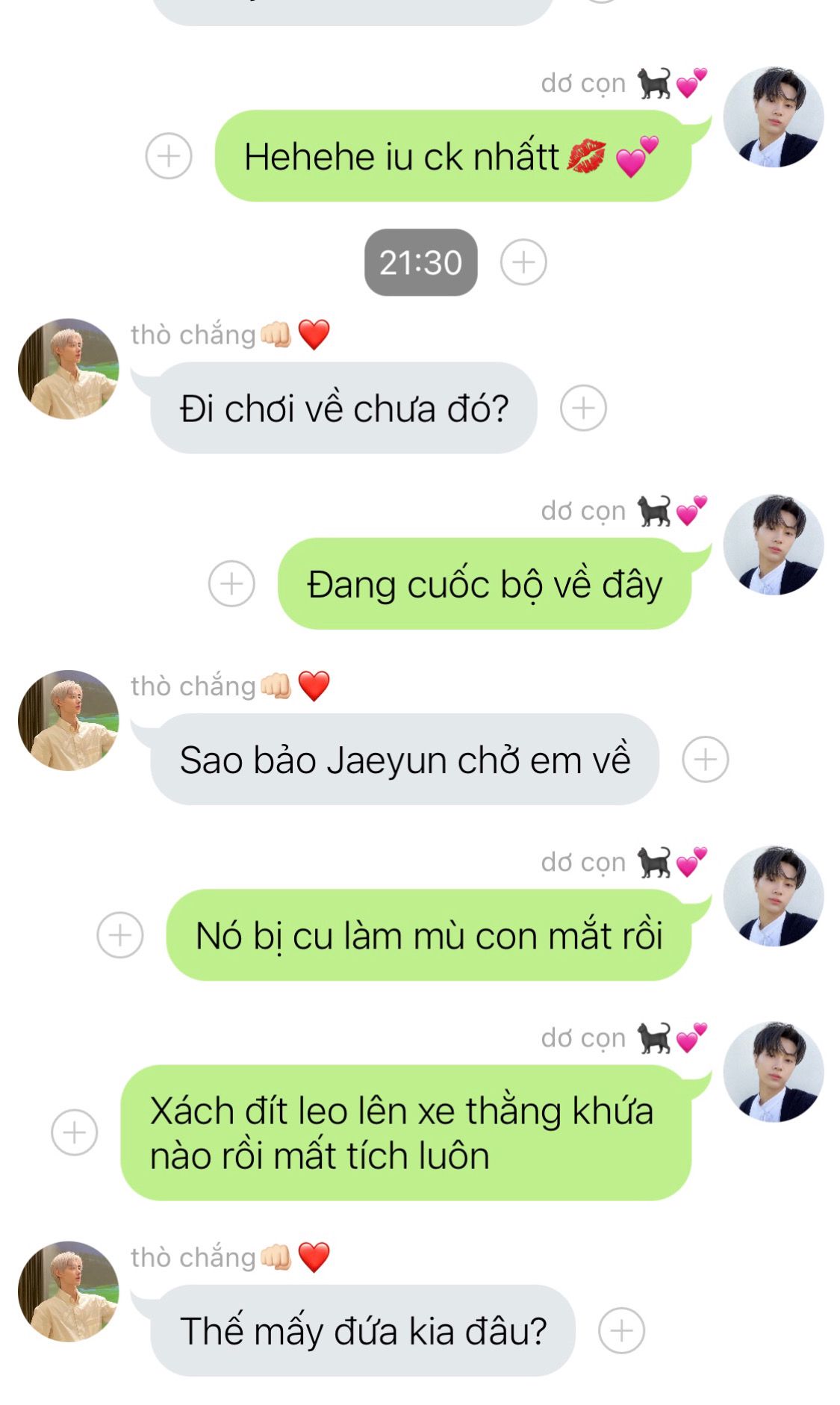Tap plus beside "Hehehe iu ck nhấtt" message
This screenshot has width=840, height=1405.
[168, 156]
